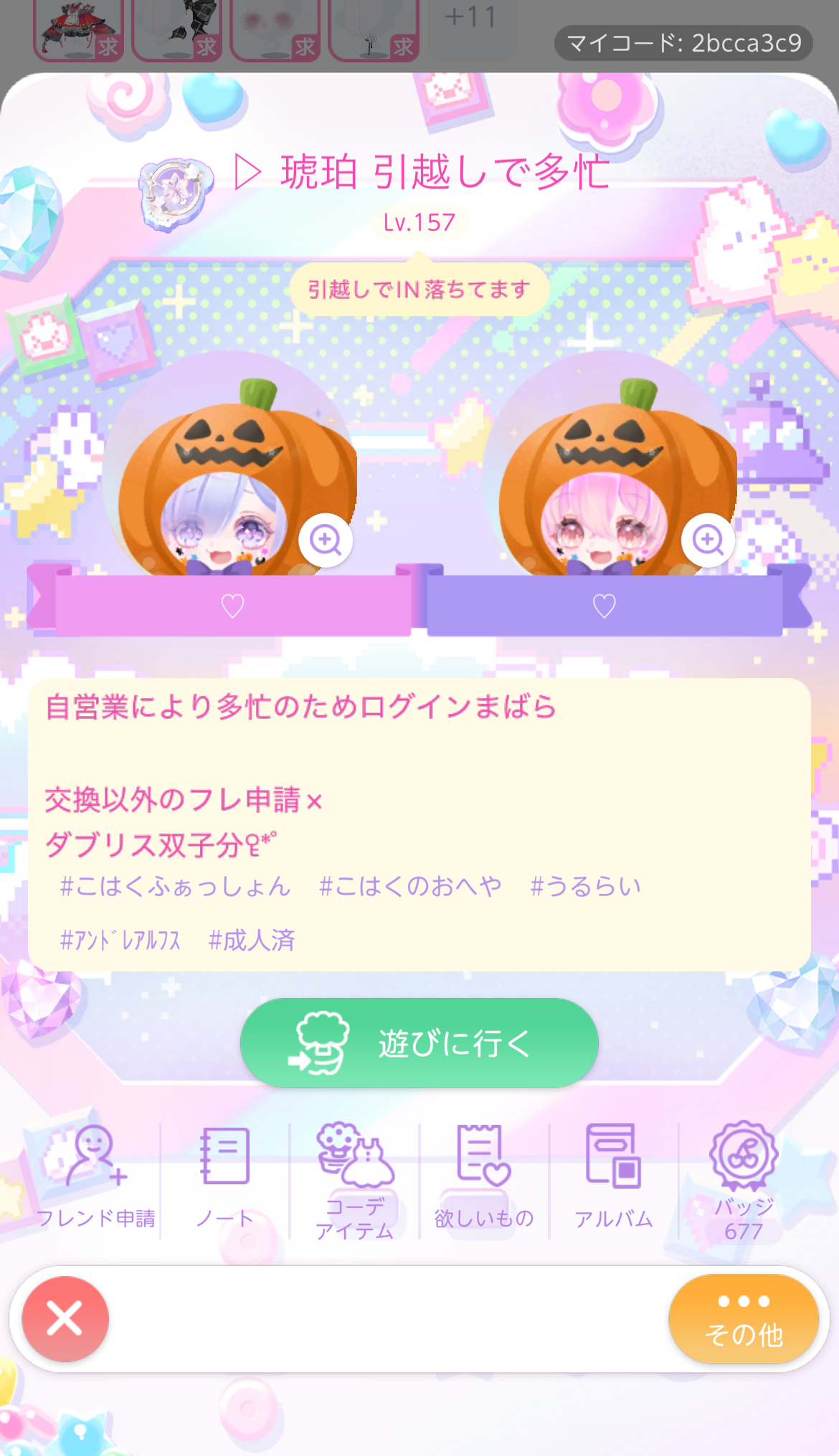Open コーデアイテム outfit items
Viewport: 839px width, 1456px height.
355,1179
